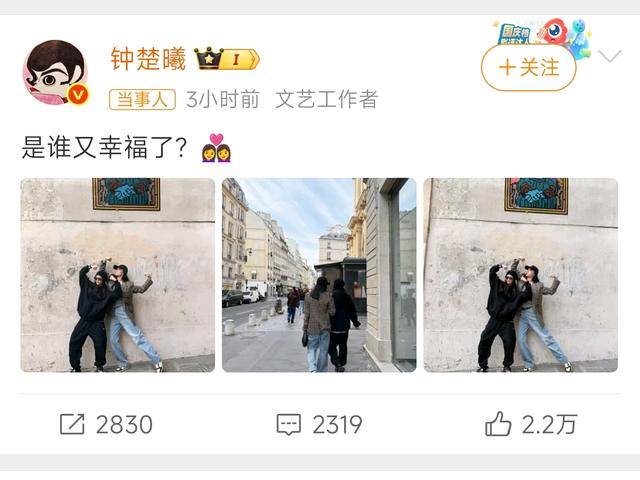Follow the account with +关注
The width and height of the screenshot is (640, 480).
(x=528, y=68)
